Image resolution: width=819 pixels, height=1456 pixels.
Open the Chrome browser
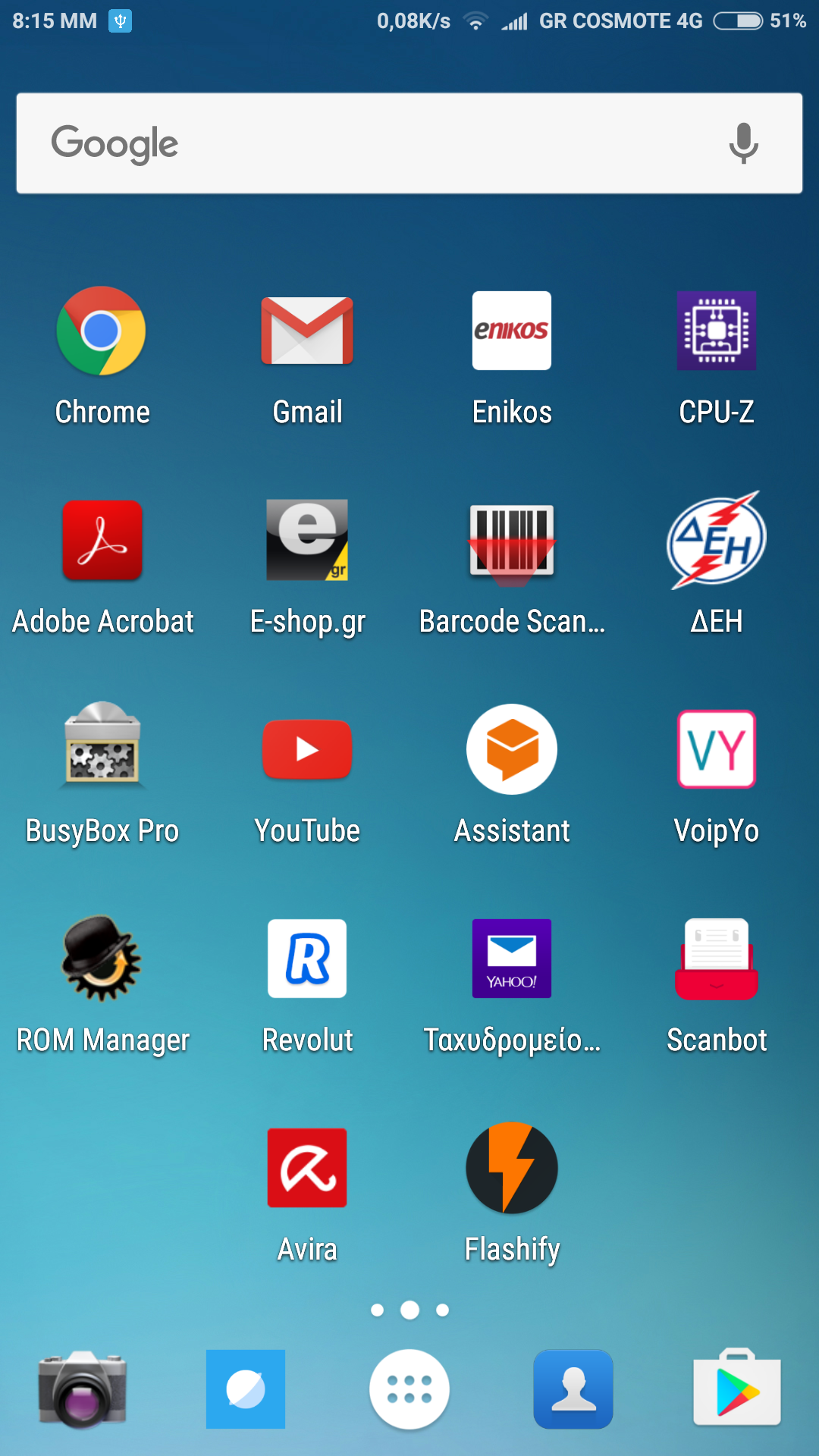tap(102, 331)
